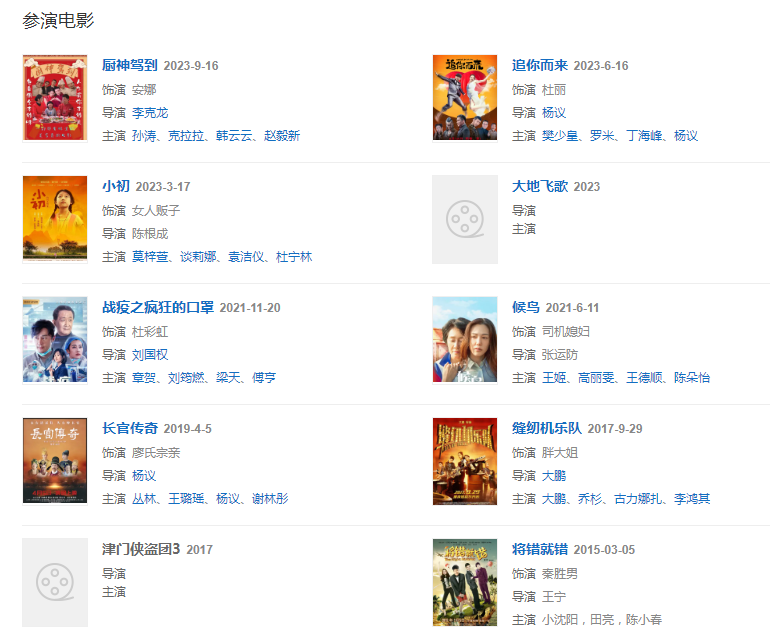Image resolution: width=770 pixels, height=642 pixels.
Task: Open the movie 战疫之疯狂的口罩
Action: (158, 308)
